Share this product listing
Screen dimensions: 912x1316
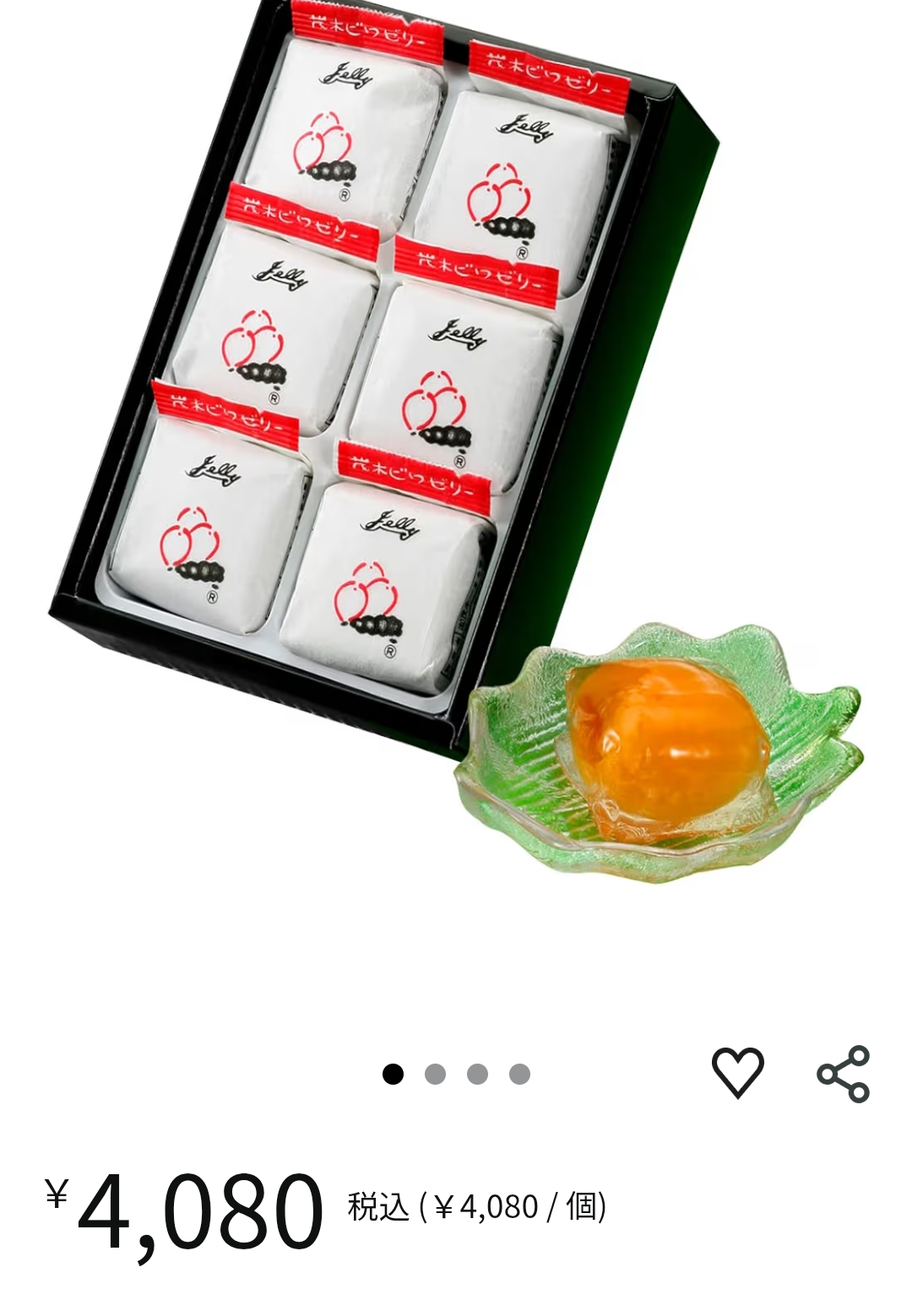843,1074
